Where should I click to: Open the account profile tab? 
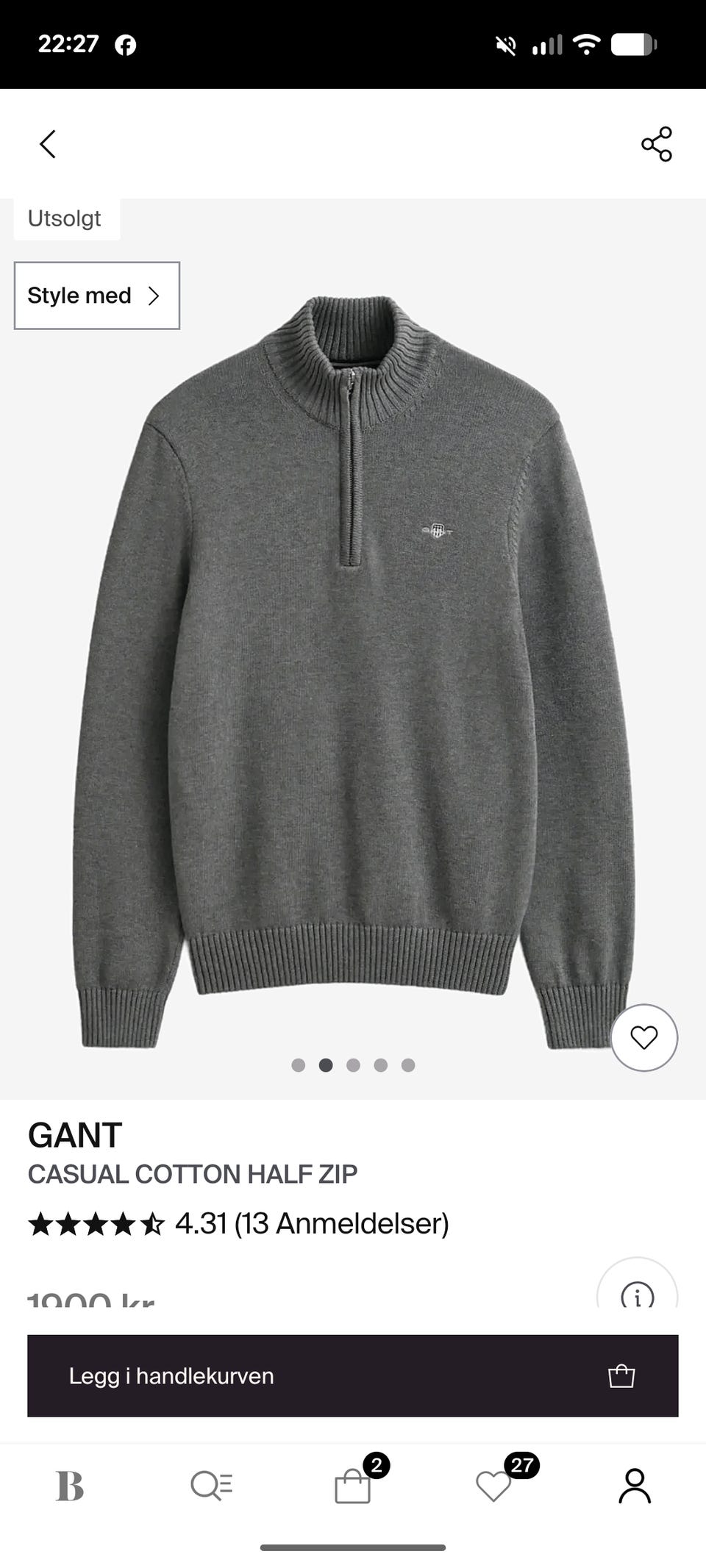(x=635, y=1486)
